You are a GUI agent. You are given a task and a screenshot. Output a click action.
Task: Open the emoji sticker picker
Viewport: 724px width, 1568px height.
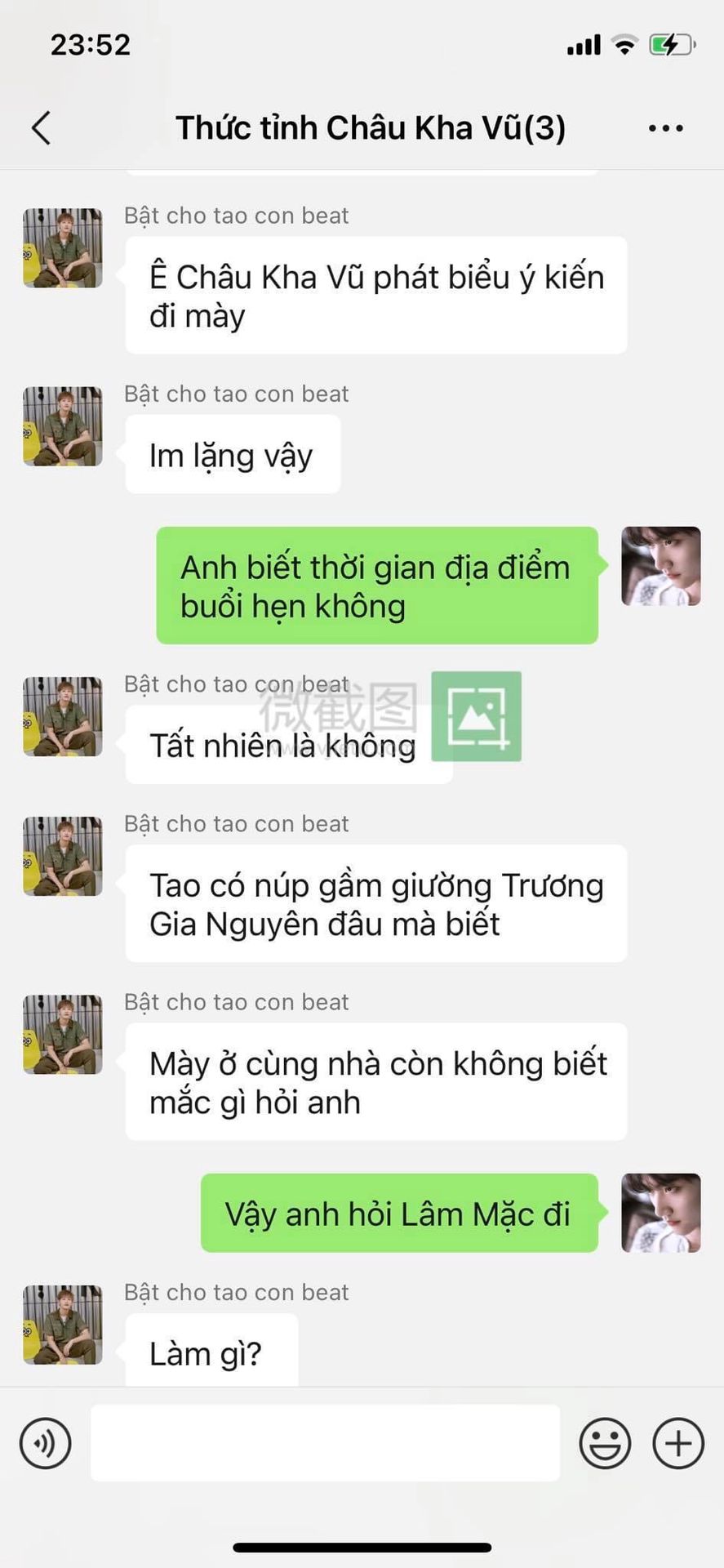[605, 1443]
